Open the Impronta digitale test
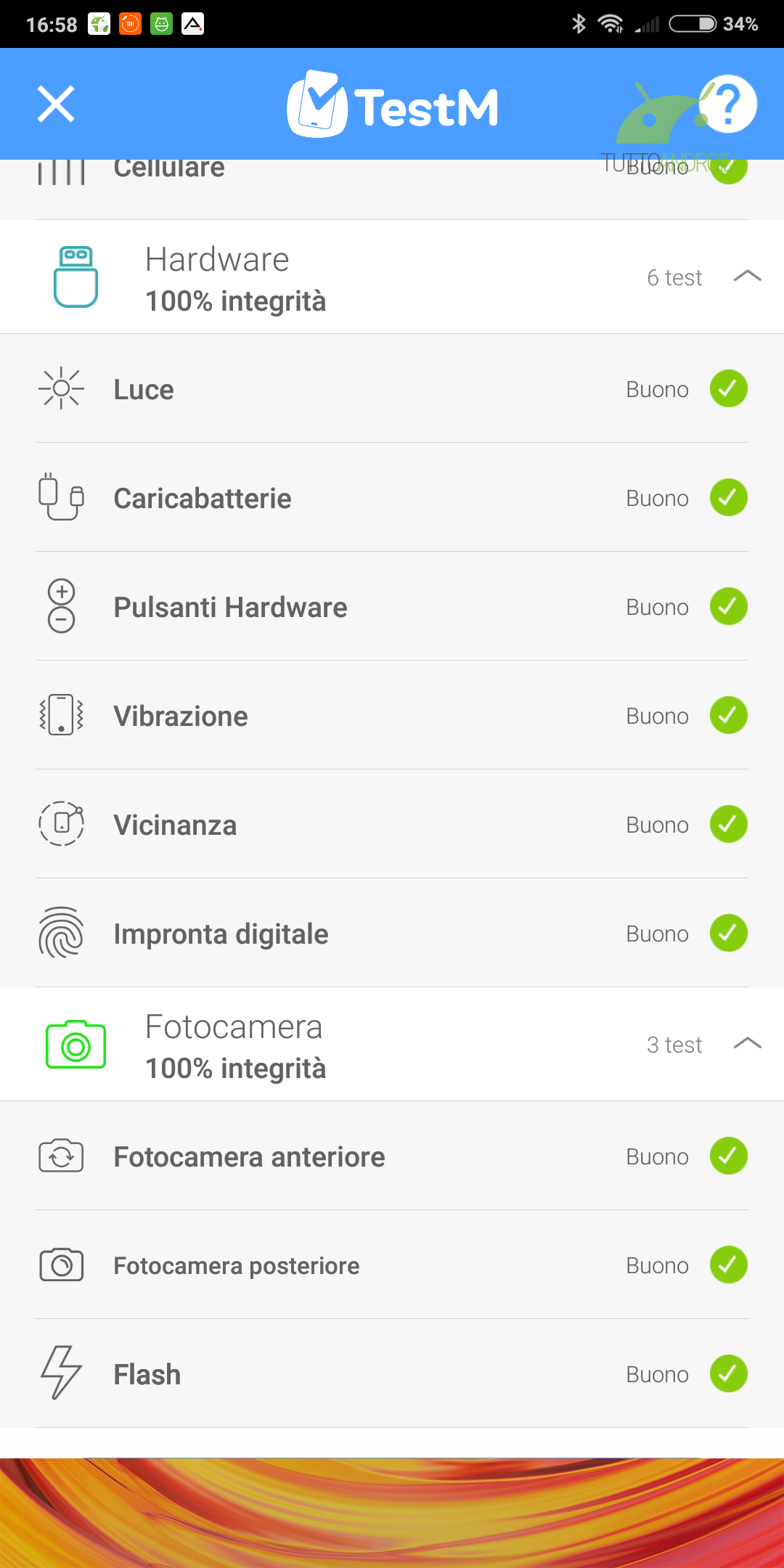Screen dimensions: 784x1568 pos(392,934)
